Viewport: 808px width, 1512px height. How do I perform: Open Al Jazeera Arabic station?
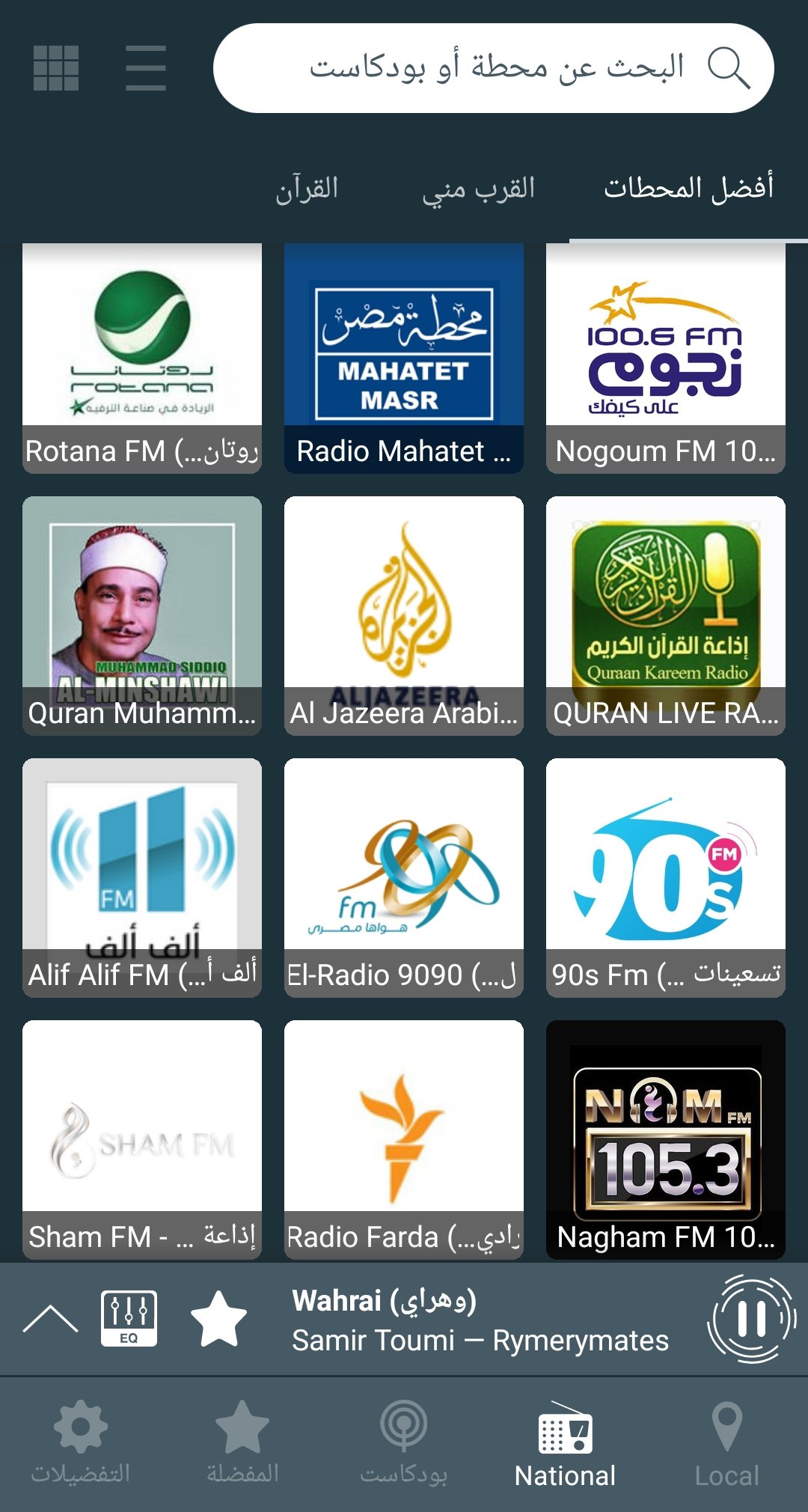404,616
